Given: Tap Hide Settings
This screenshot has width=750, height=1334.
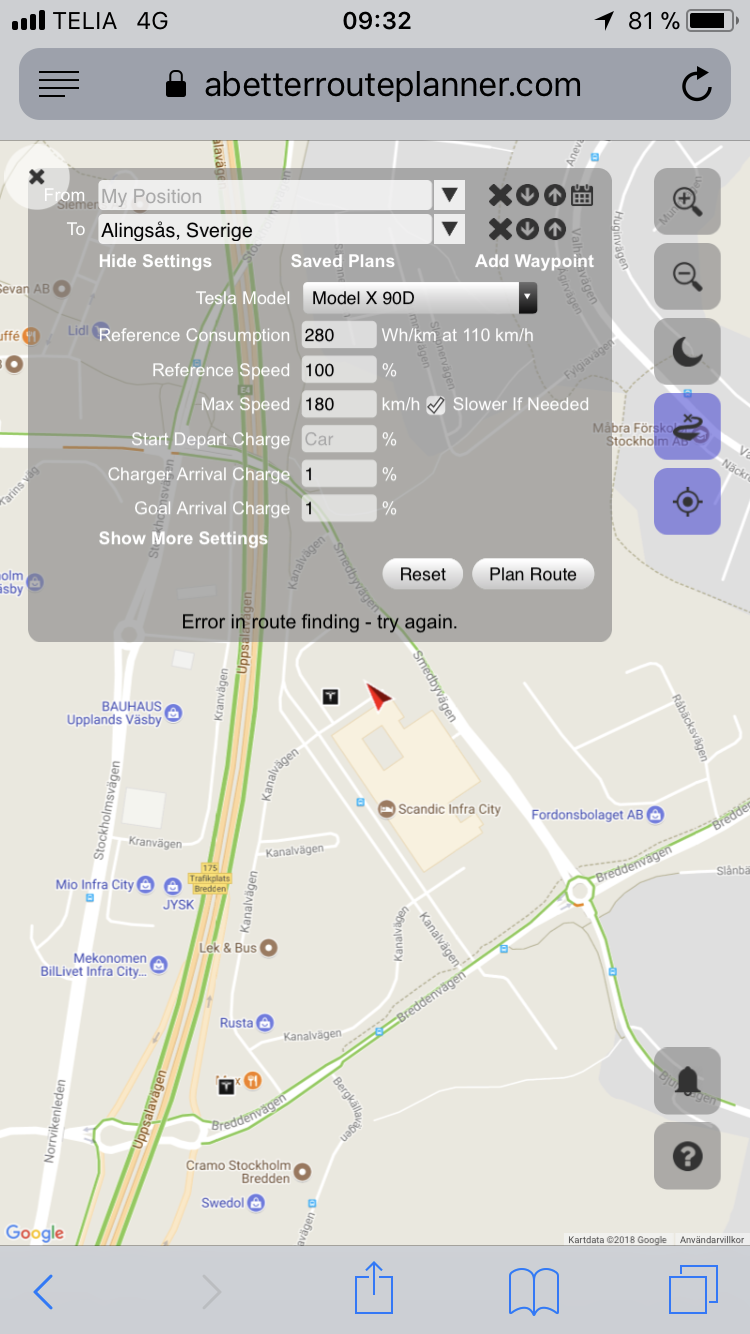Looking at the screenshot, I should point(155,261).
